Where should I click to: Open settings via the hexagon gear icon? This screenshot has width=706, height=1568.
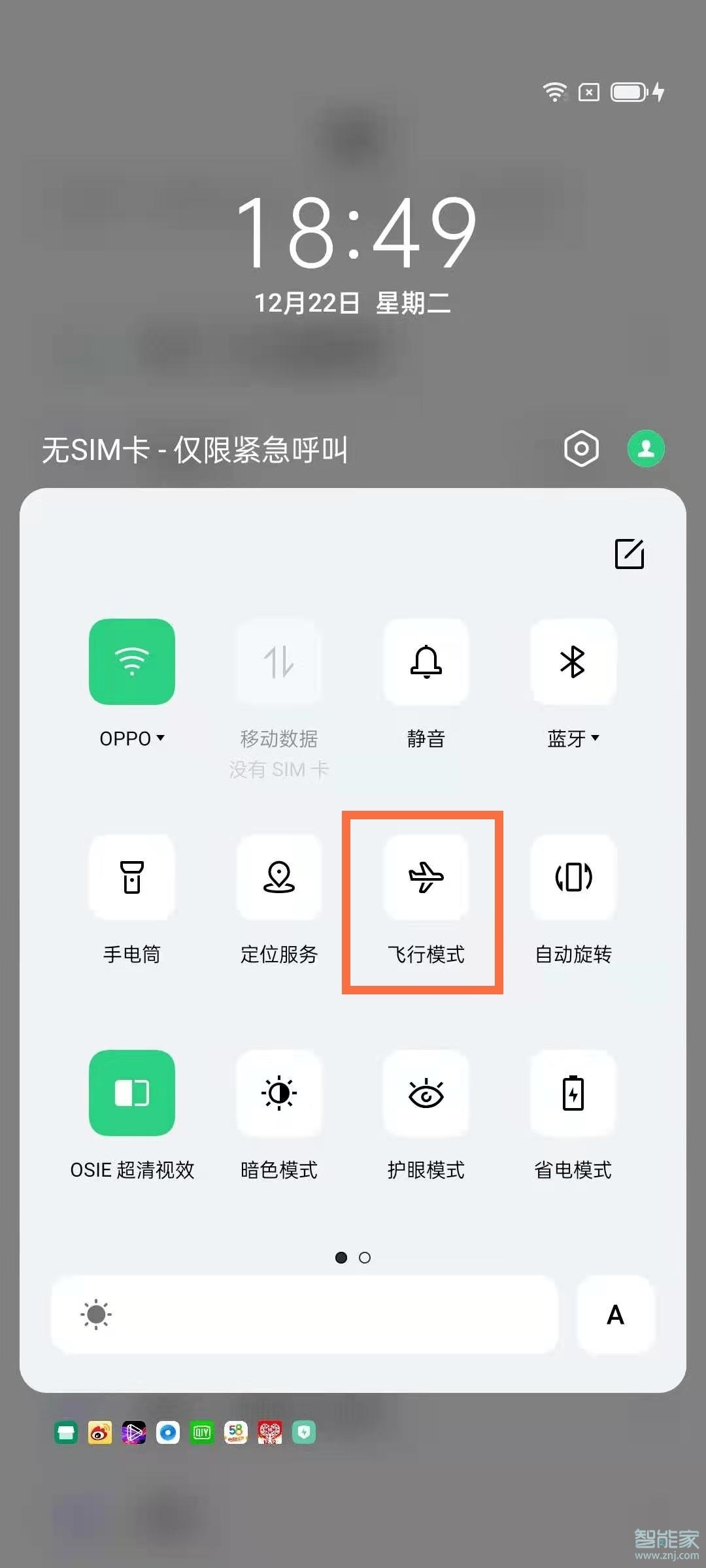581,449
